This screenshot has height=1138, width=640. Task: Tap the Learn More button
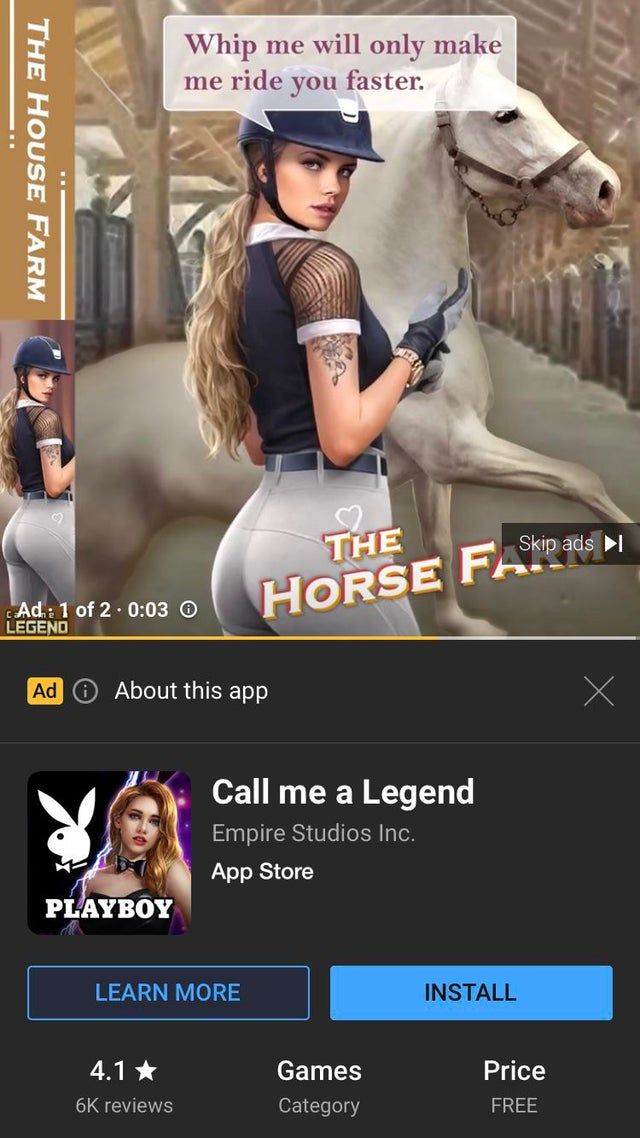click(x=168, y=992)
